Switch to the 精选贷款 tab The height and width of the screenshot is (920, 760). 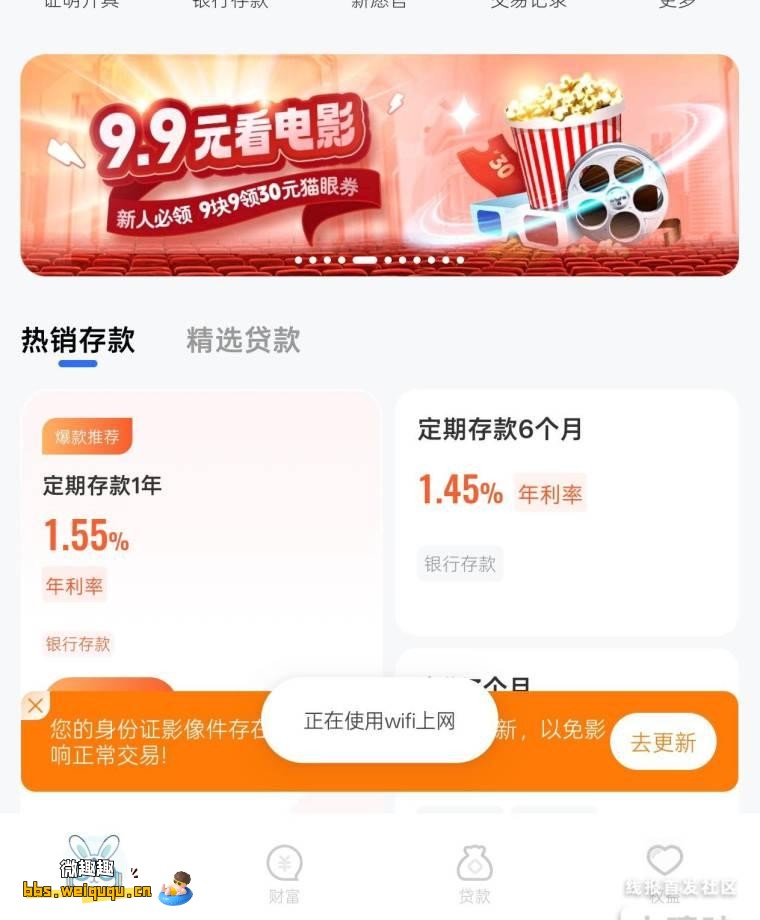point(243,340)
